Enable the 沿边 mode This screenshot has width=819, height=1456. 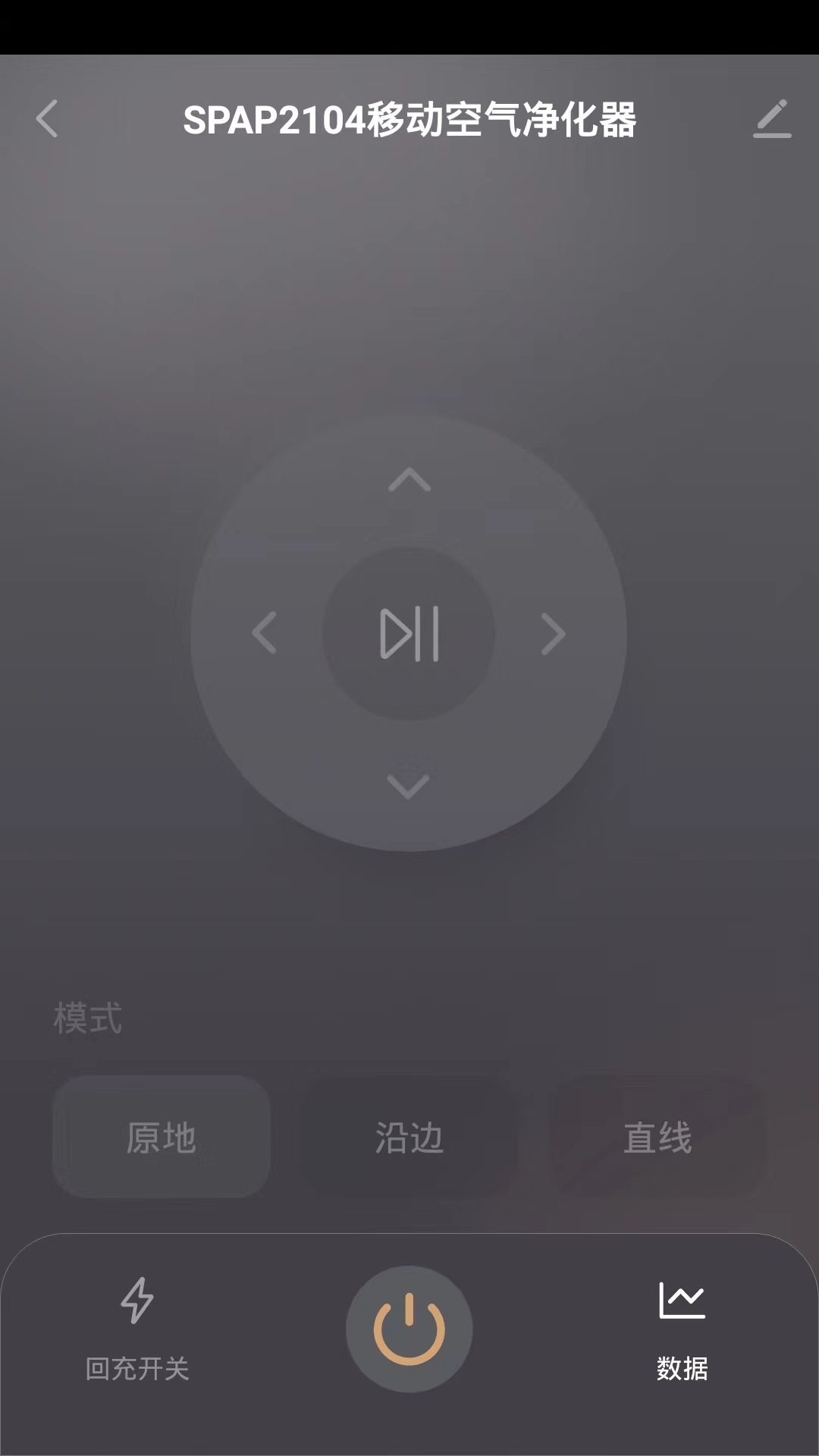[x=409, y=1137]
